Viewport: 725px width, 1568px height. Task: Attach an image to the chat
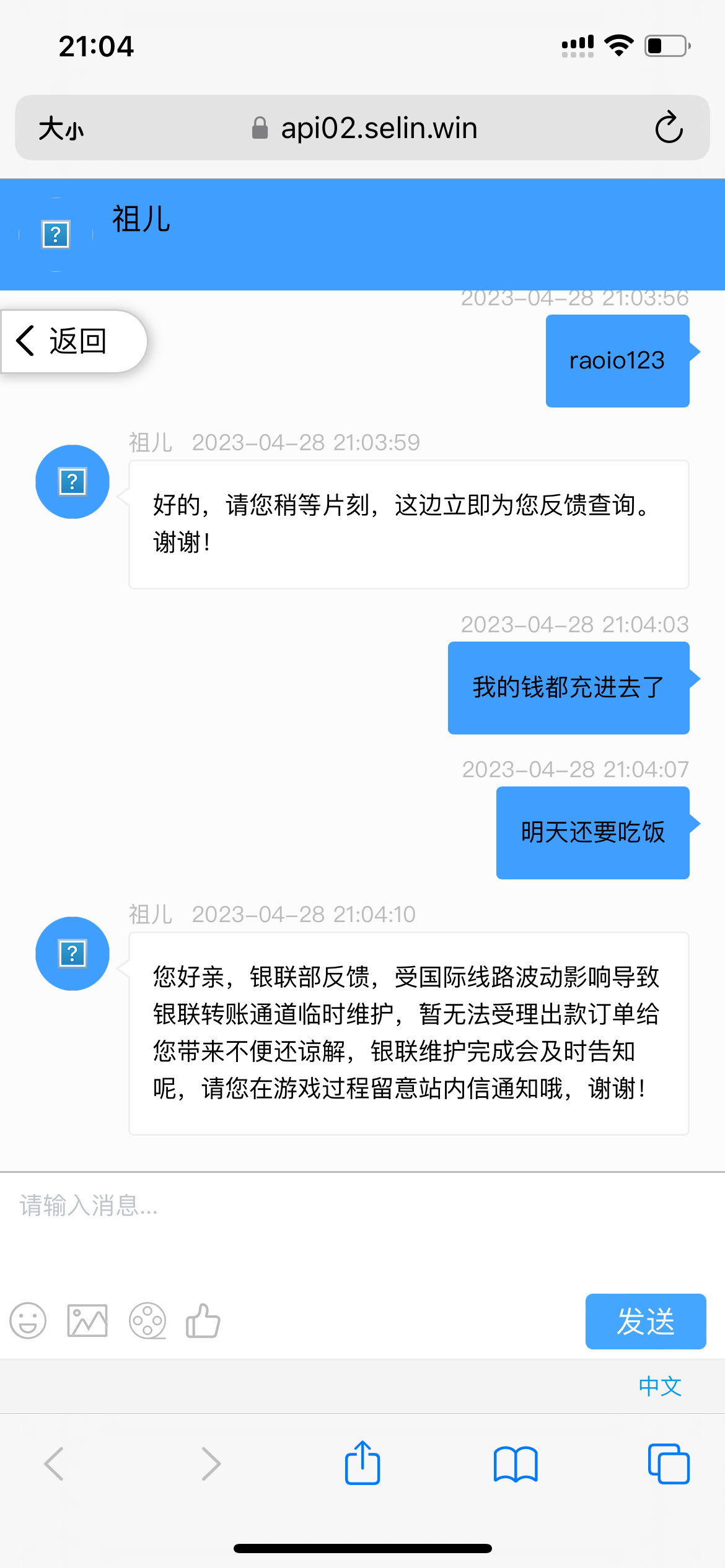click(87, 1321)
